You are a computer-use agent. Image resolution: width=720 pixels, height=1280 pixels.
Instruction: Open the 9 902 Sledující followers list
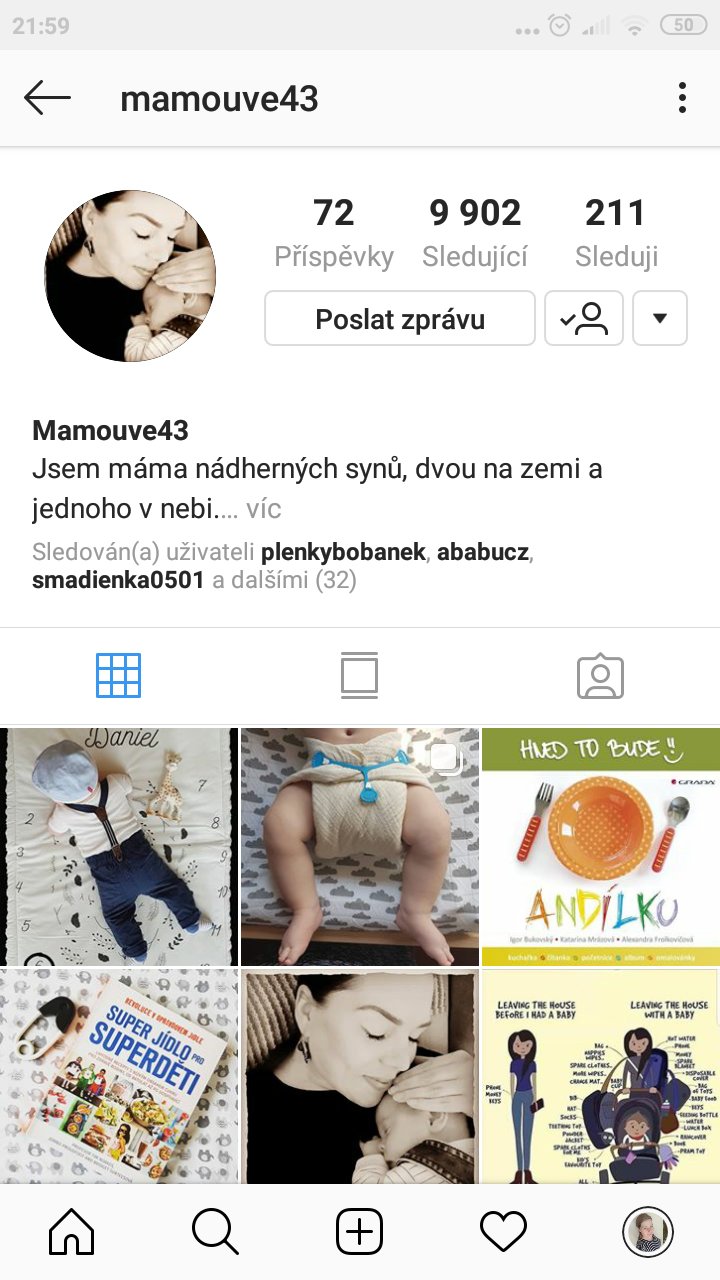[x=475, y=233]
